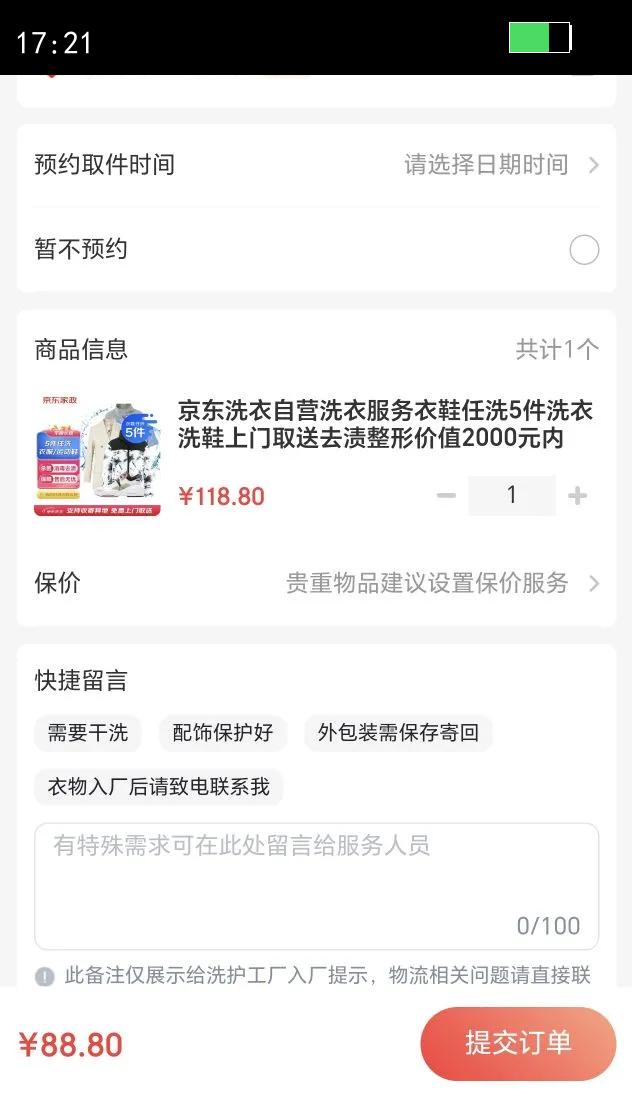Submit the order with 提交订单
Viewport: 632px width, 1100px height.
click(x=518, y=1043)
